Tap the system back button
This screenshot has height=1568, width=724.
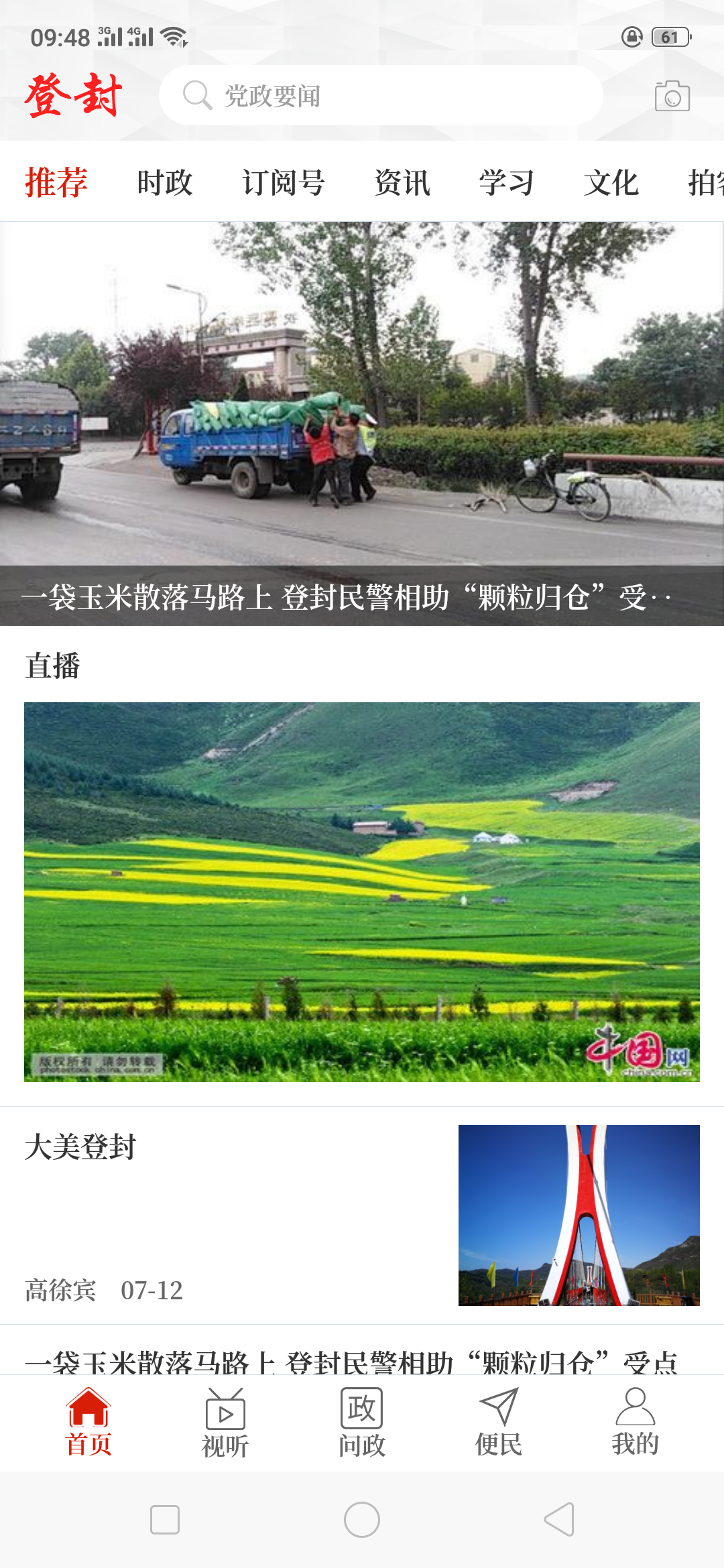point(559,1519)
